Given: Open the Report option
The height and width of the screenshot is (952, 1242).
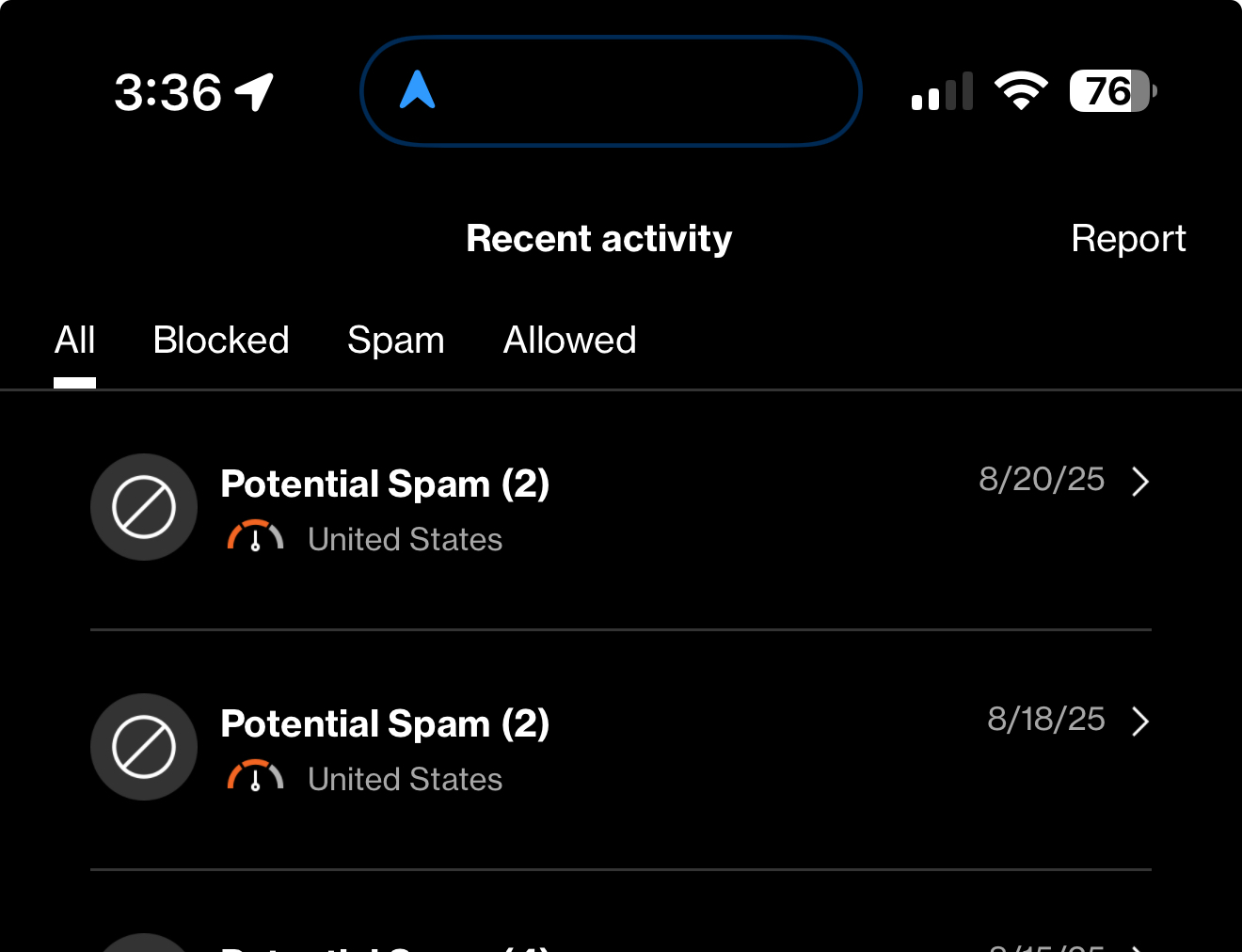Looking at the screenshot, I should [1127, 239].
